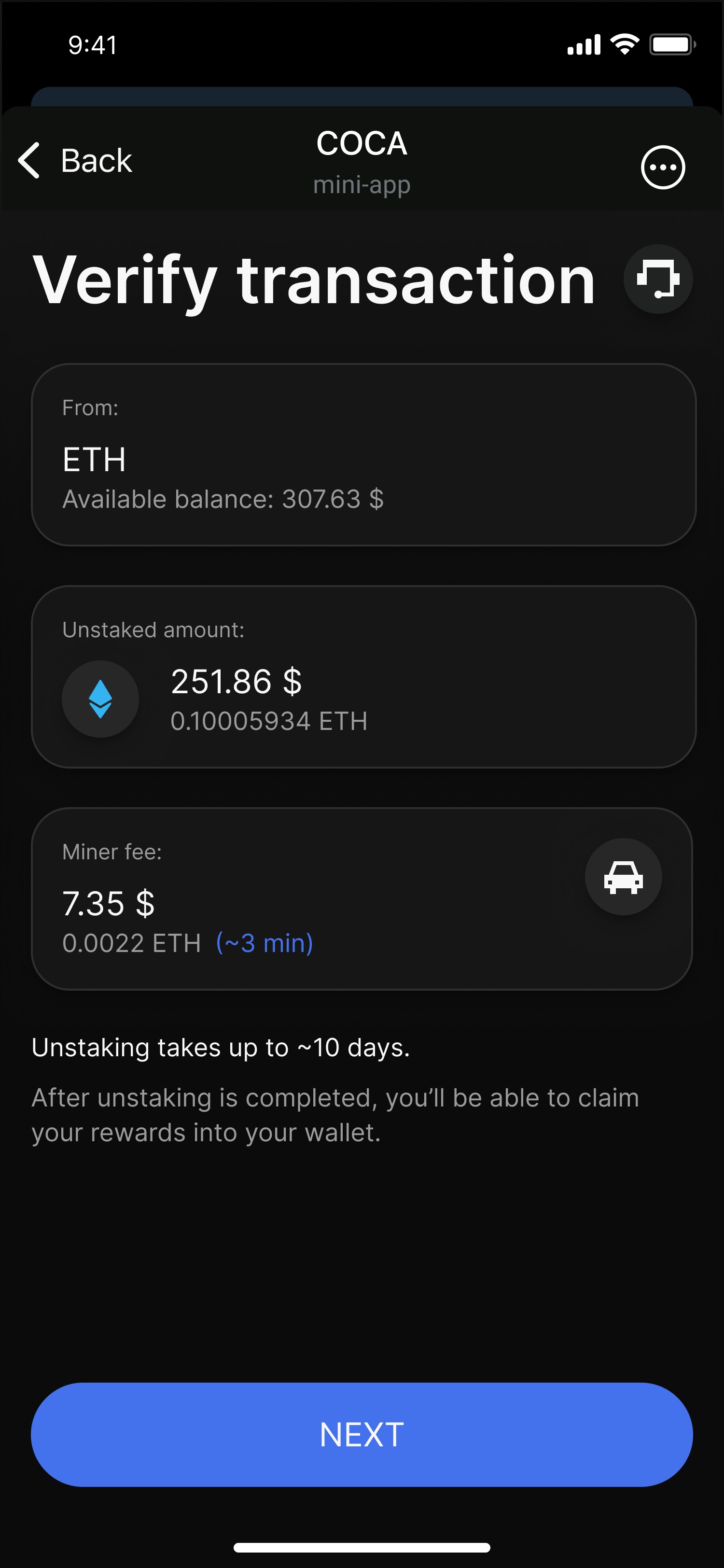Change miner fee speed via car icon
The image size is (724, 1568).
coord(623,877)
